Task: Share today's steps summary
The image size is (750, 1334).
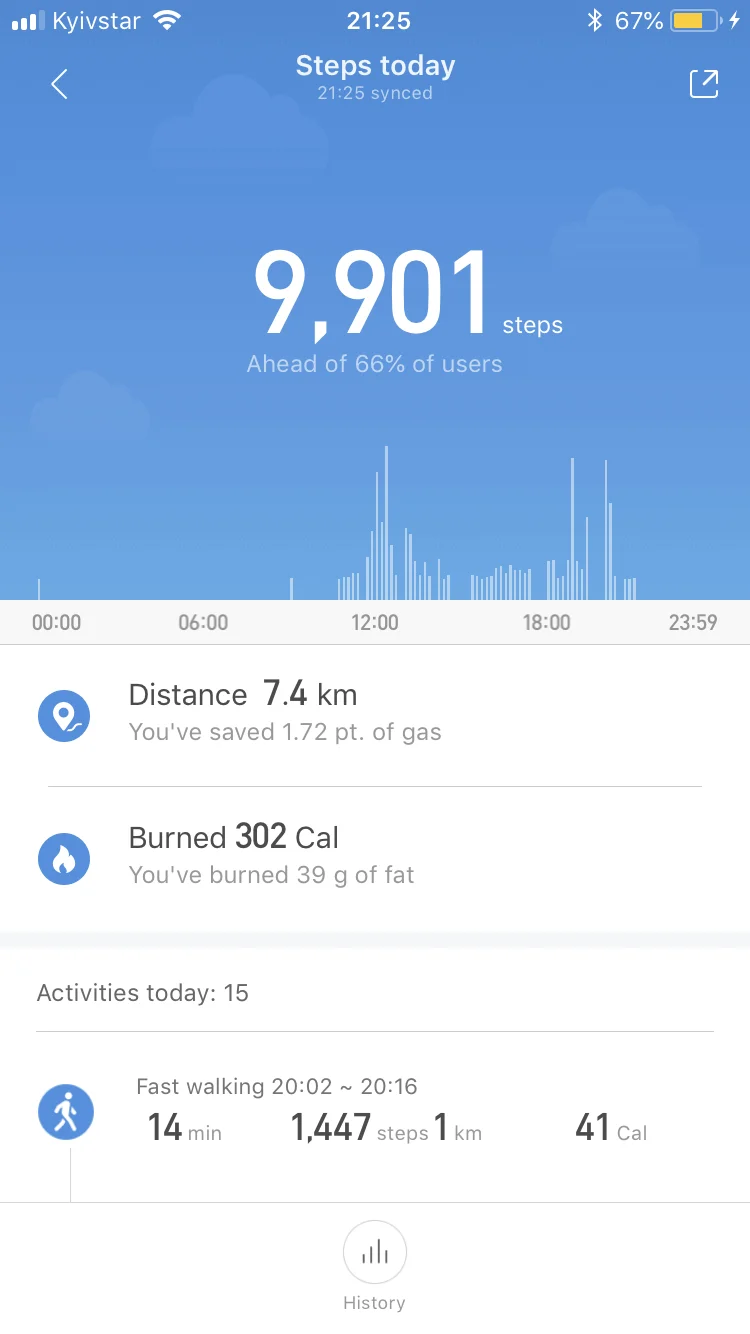Action: point(704,84)
